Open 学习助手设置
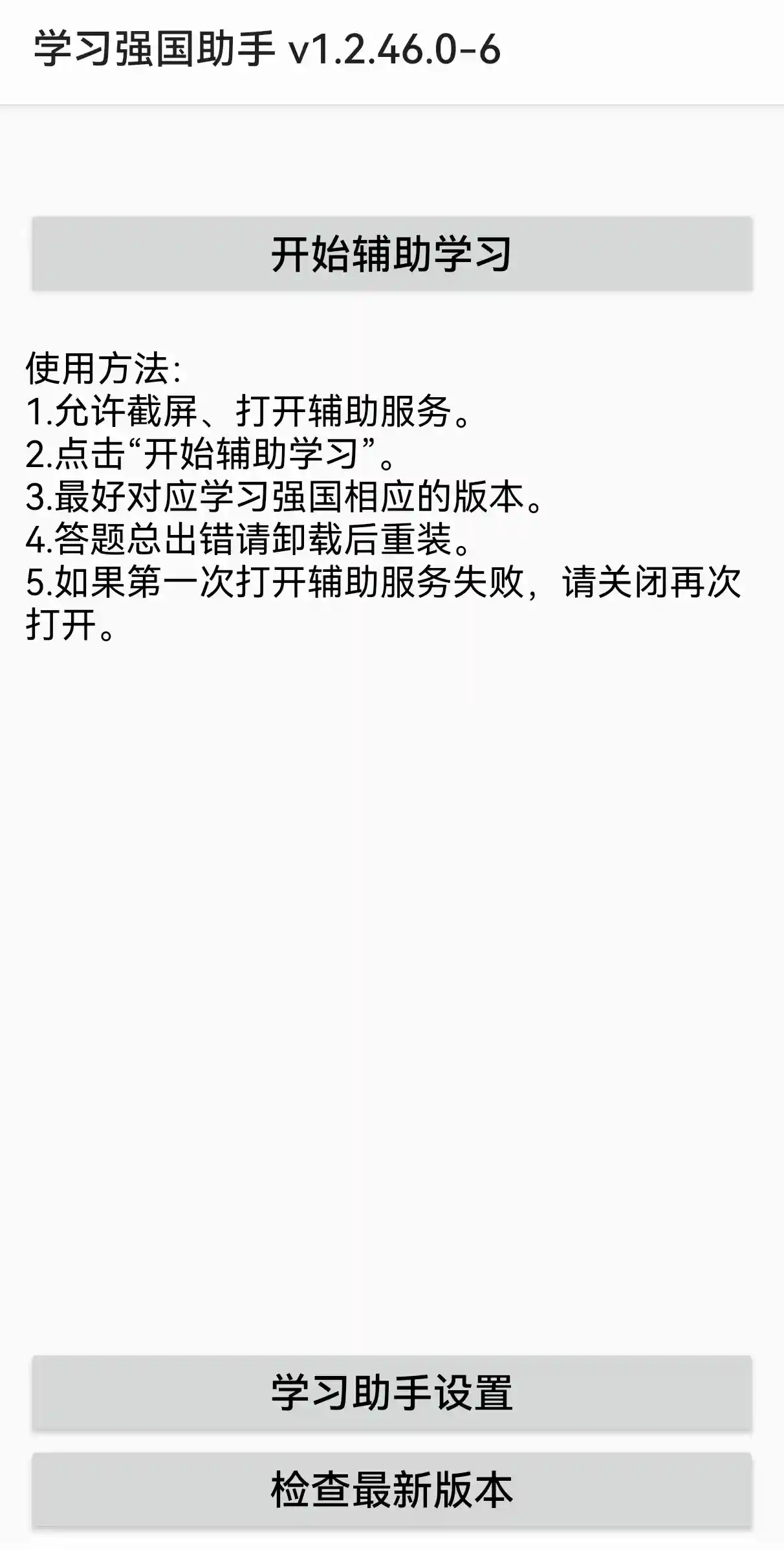 coord(392,1393)
